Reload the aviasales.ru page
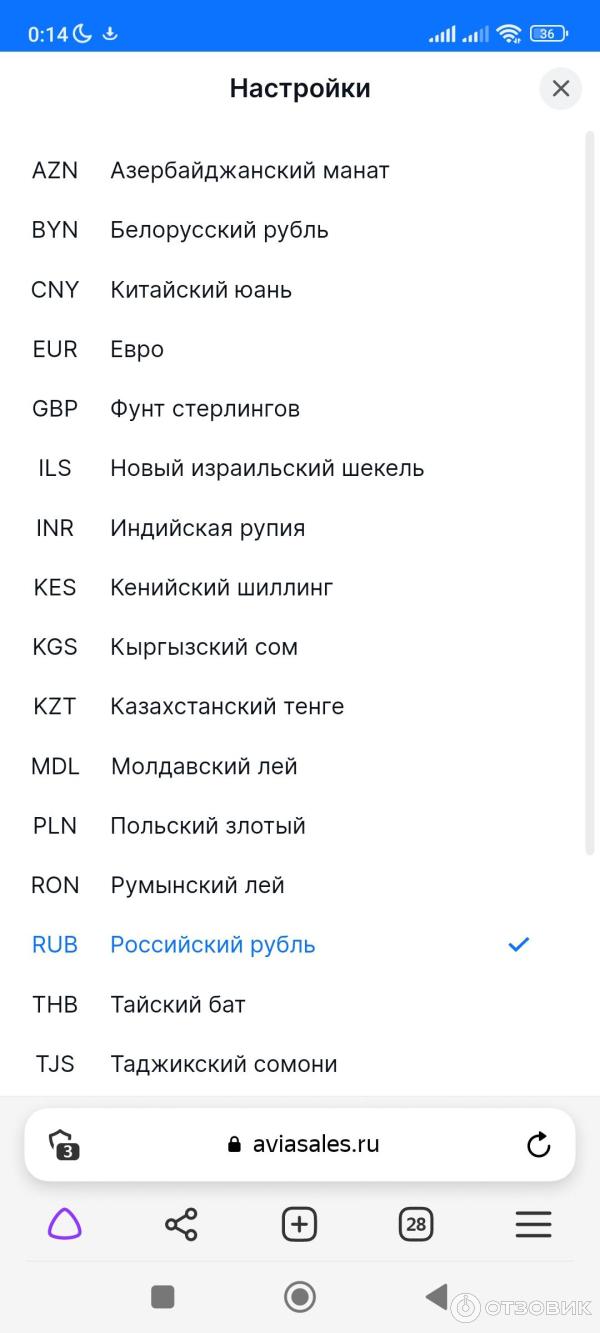The height and width of the screenshot is (1333, 600). [538, 1145]
